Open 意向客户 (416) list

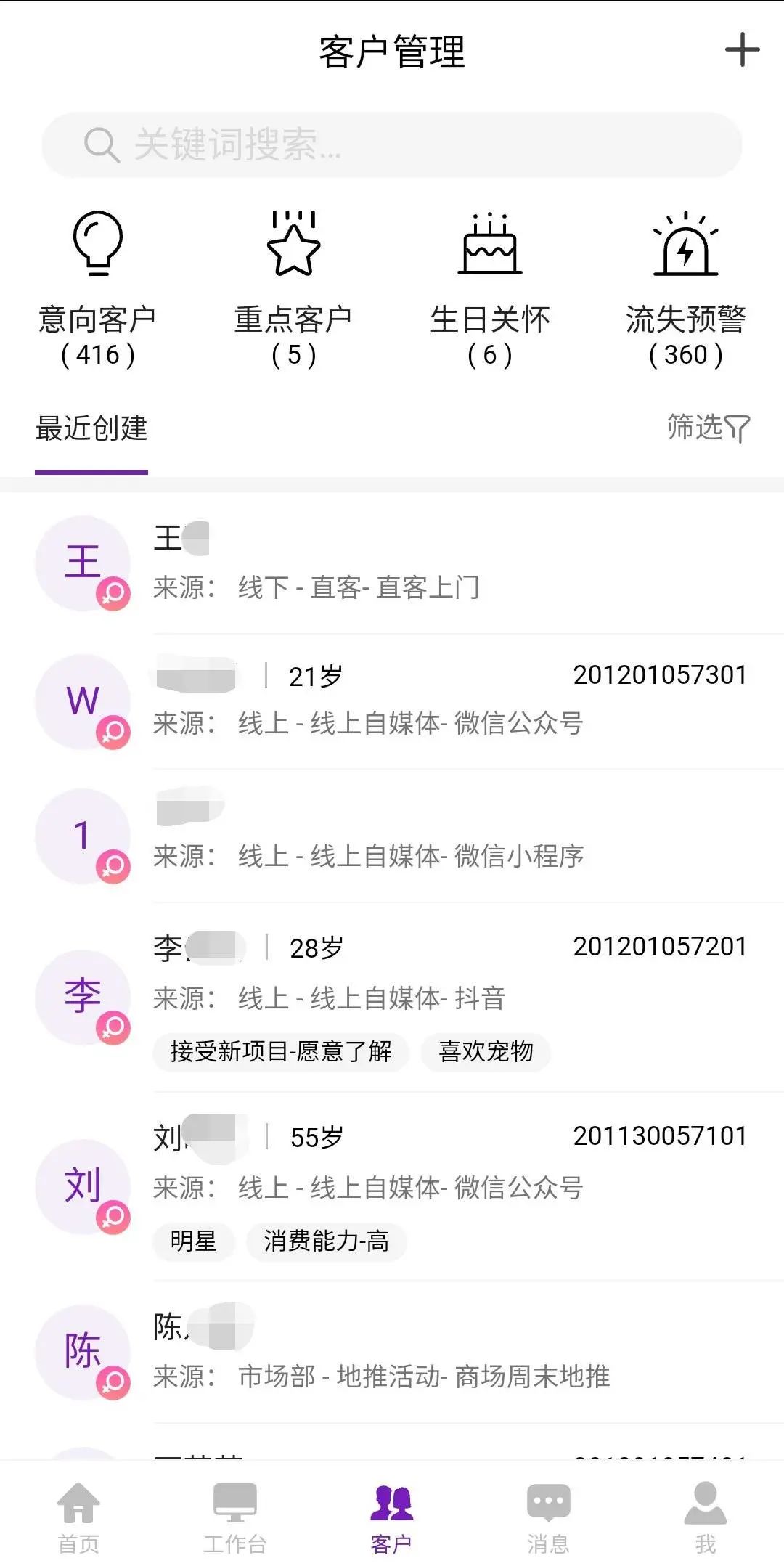pyautogui.click(x=98, y=290)
